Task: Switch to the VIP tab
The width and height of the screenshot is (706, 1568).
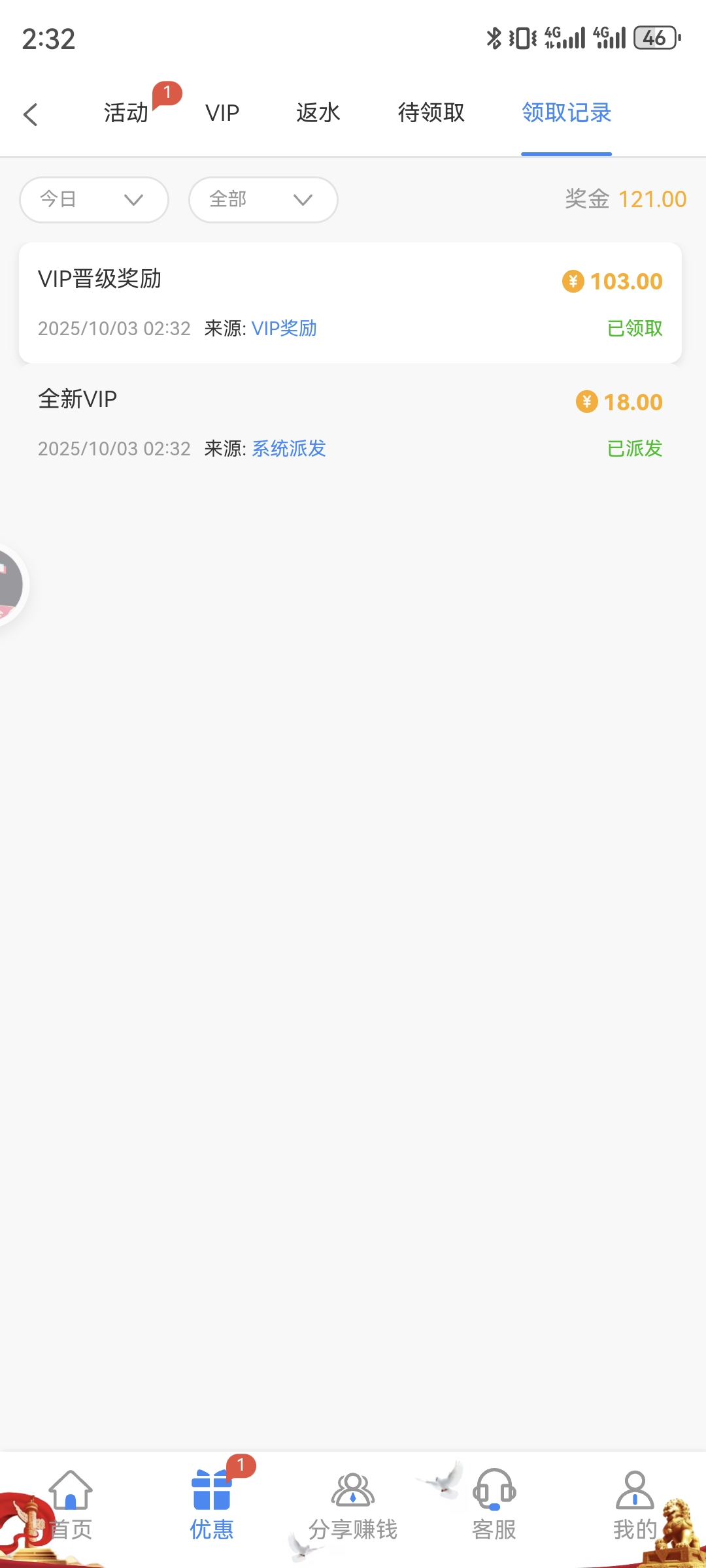Action: [222, 113]
